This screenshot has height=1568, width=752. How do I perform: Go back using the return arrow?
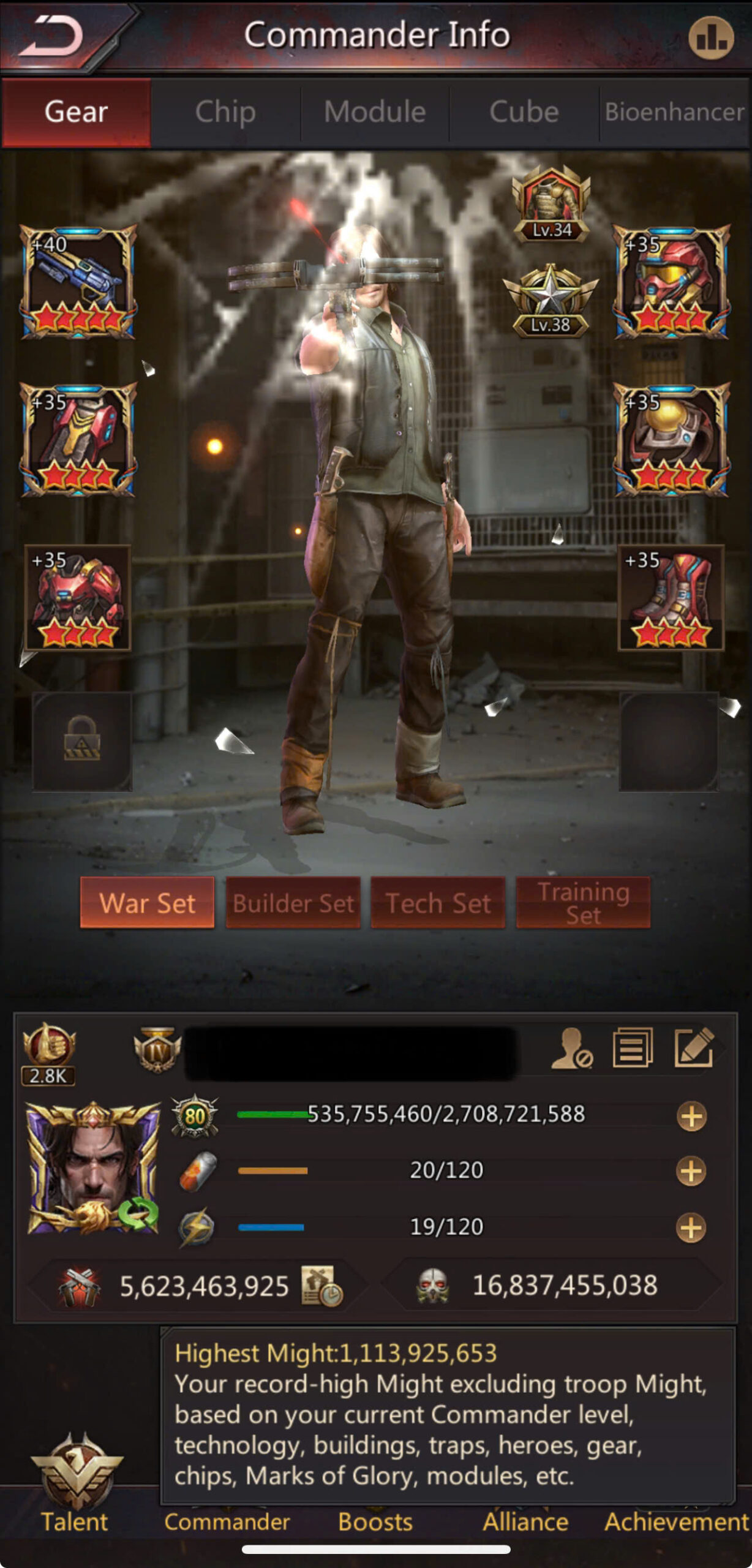pos(52,37)
